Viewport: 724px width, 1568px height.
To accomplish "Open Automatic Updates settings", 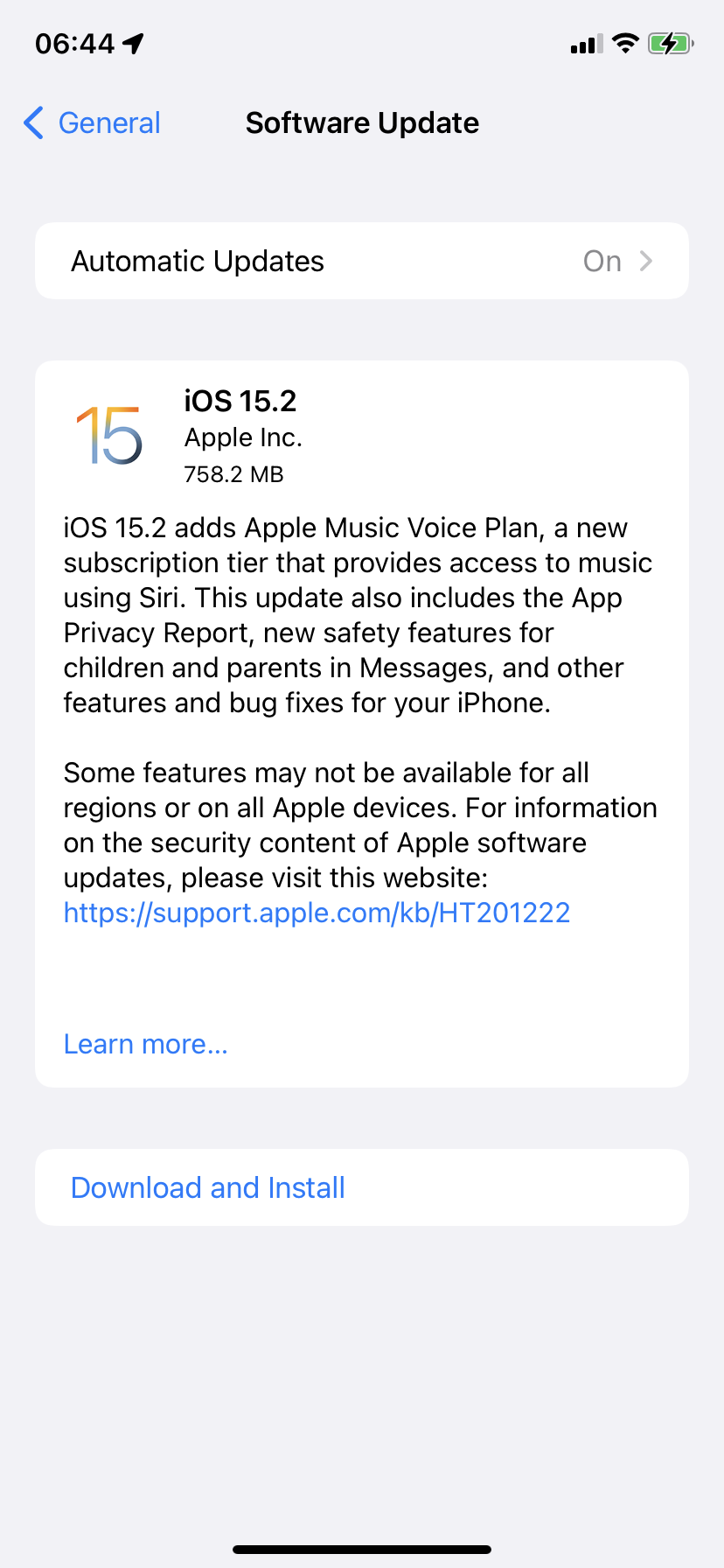I will click(361, 262).
